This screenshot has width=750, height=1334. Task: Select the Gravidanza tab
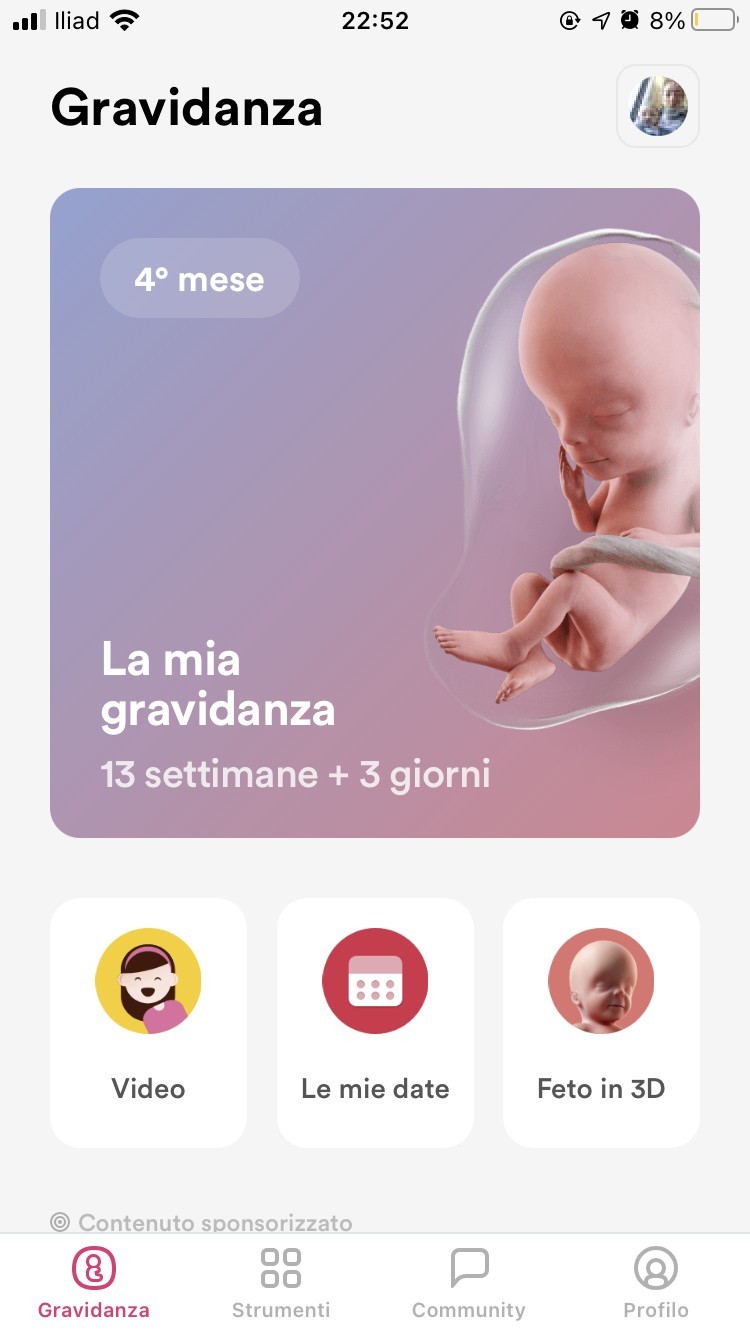(94, 1284)
